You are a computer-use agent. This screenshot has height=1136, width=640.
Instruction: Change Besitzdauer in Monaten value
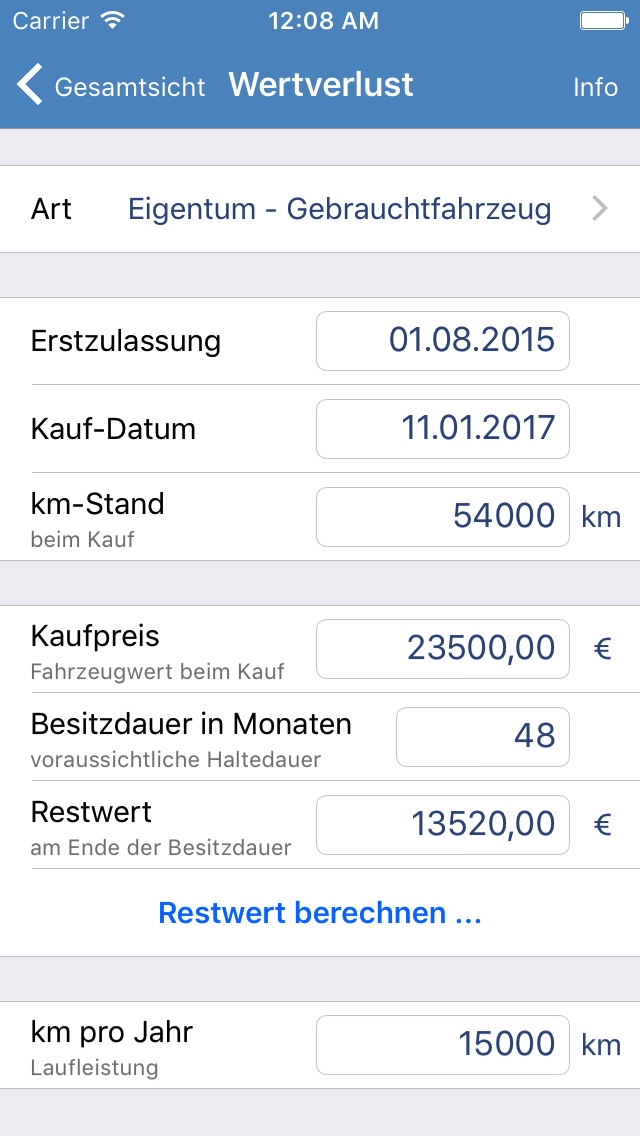click(483, 737)
